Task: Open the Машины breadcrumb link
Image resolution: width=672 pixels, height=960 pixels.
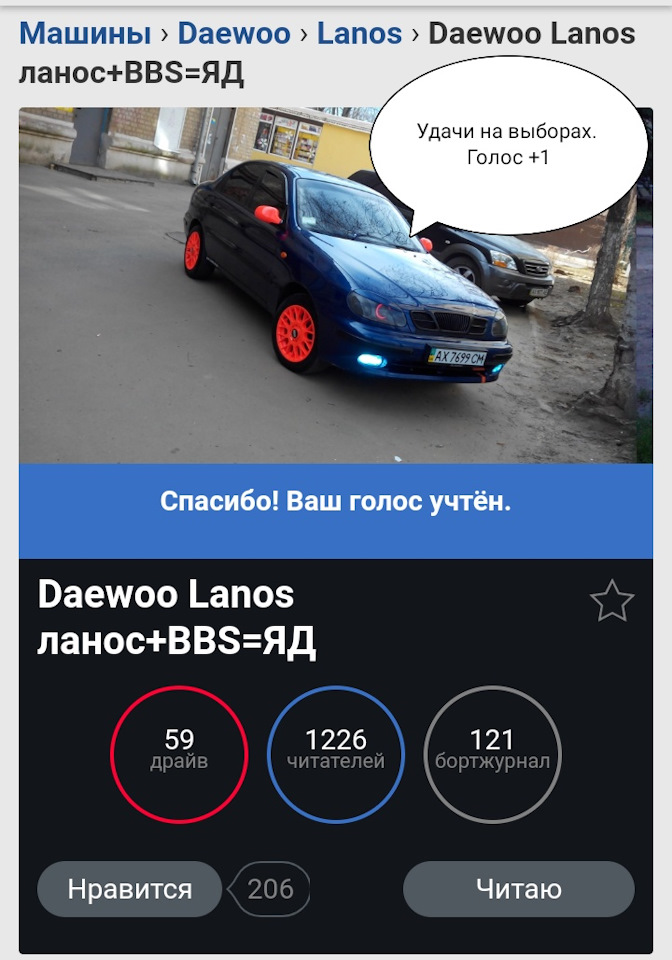Action: point(85,34)
